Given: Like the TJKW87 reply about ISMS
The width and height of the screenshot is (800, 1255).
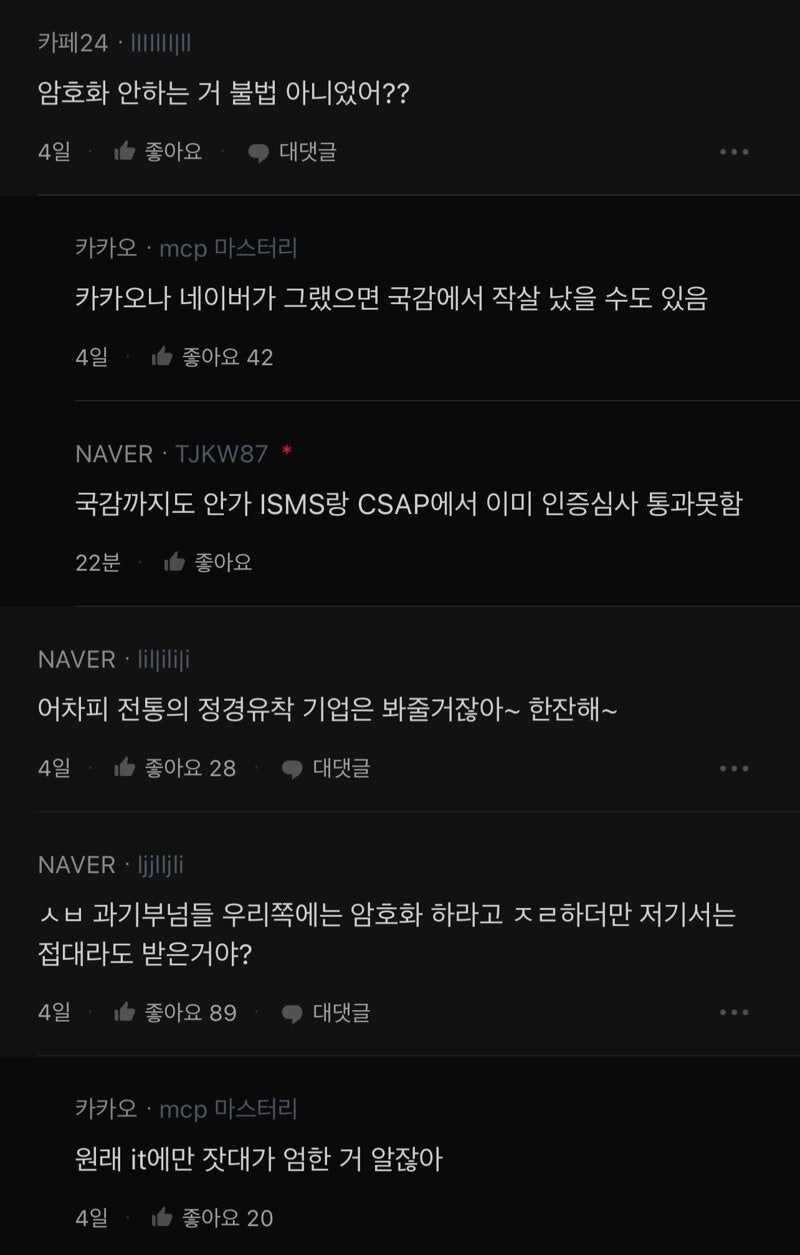Looking at the screenshot, I should click(208, 562).
